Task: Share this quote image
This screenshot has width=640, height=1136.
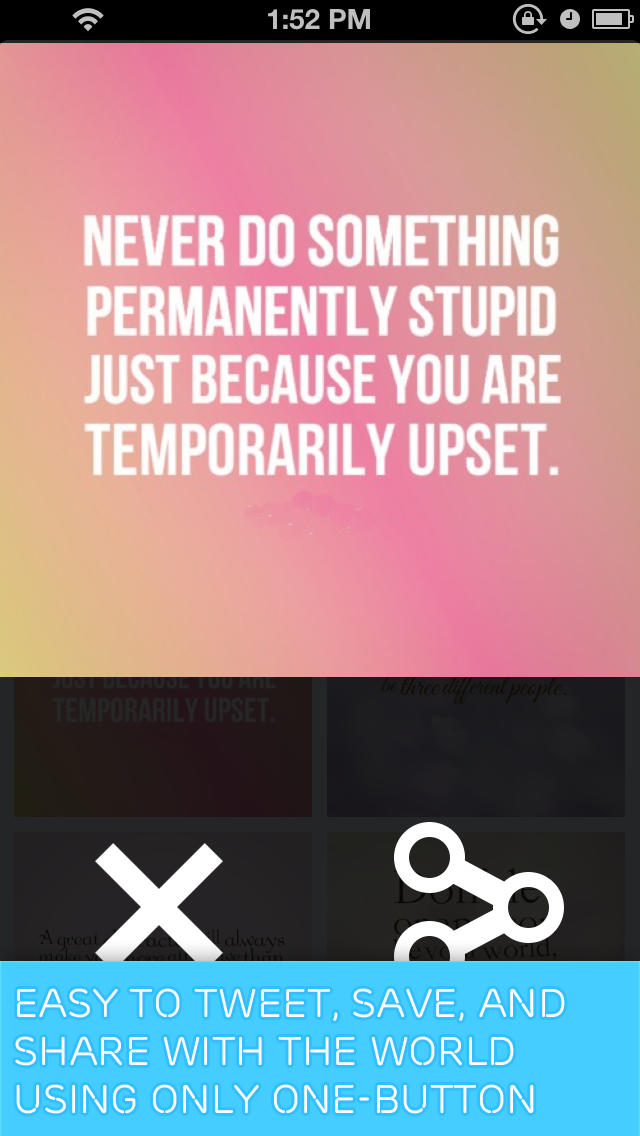Action: pos(477,895)
